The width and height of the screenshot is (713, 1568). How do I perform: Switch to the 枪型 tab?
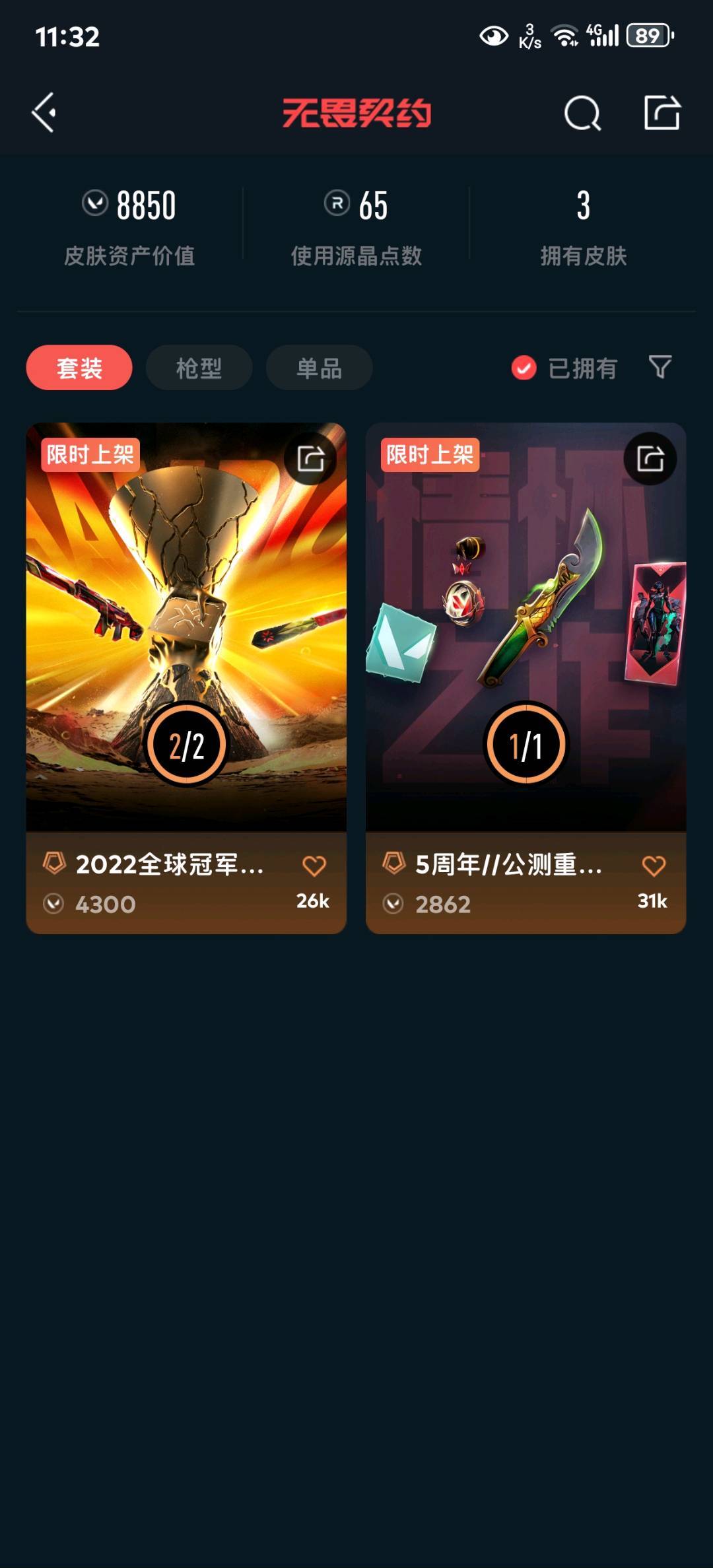(x=199, y=368)
